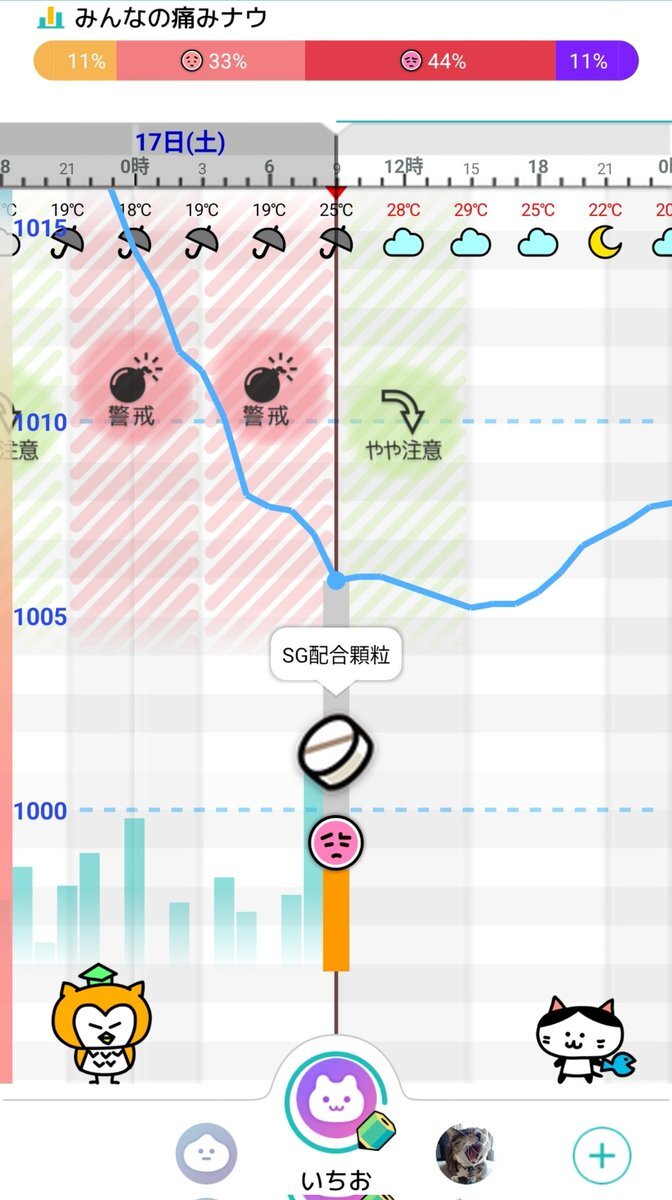Image resolution: width=672 pixels, height=1200 pixels.
Task: Select the cat photo profile avatar
Action: pyautogui.click(x=465, y=1155)
